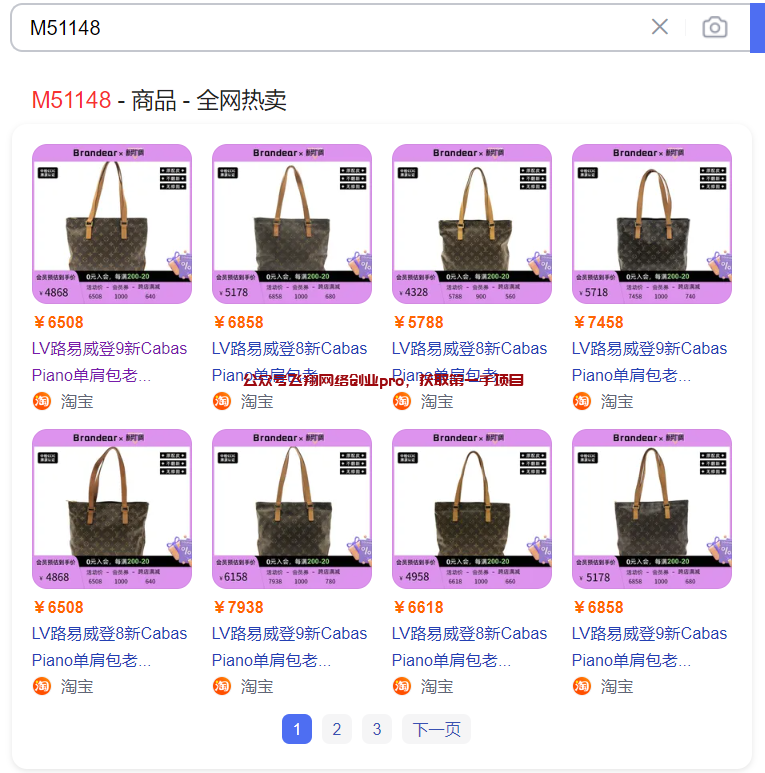765x773 pixels.
Task: Edit the M51148 search field
Action: [x=330, y=27]
